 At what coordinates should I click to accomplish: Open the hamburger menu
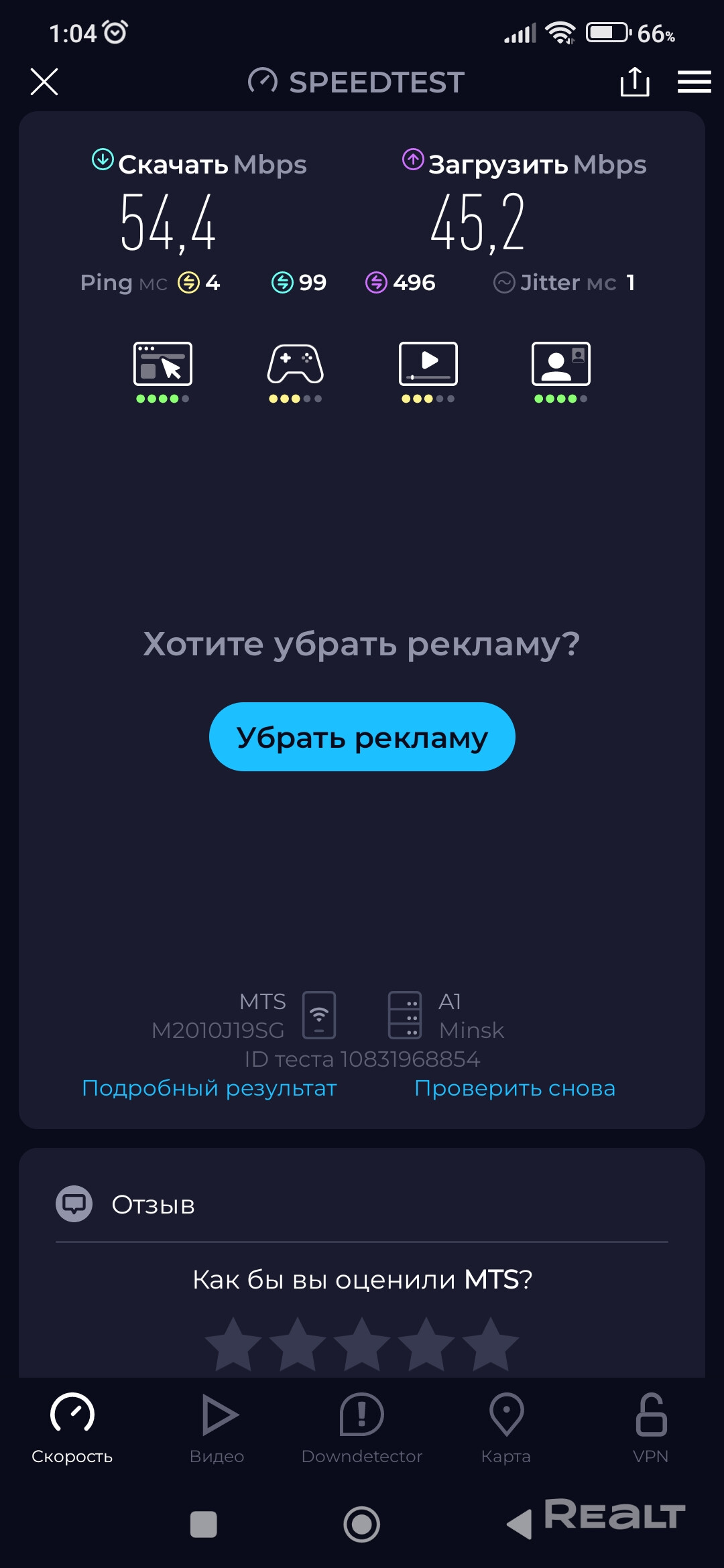(x=694, y=82)
